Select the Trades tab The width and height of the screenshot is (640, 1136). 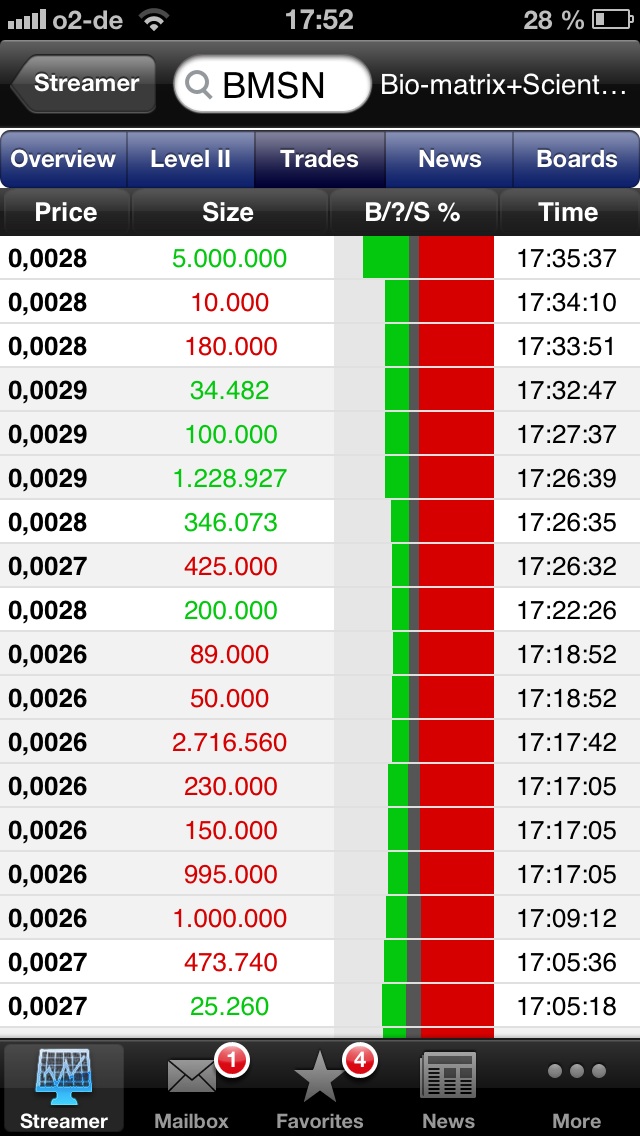coord(319,160)
